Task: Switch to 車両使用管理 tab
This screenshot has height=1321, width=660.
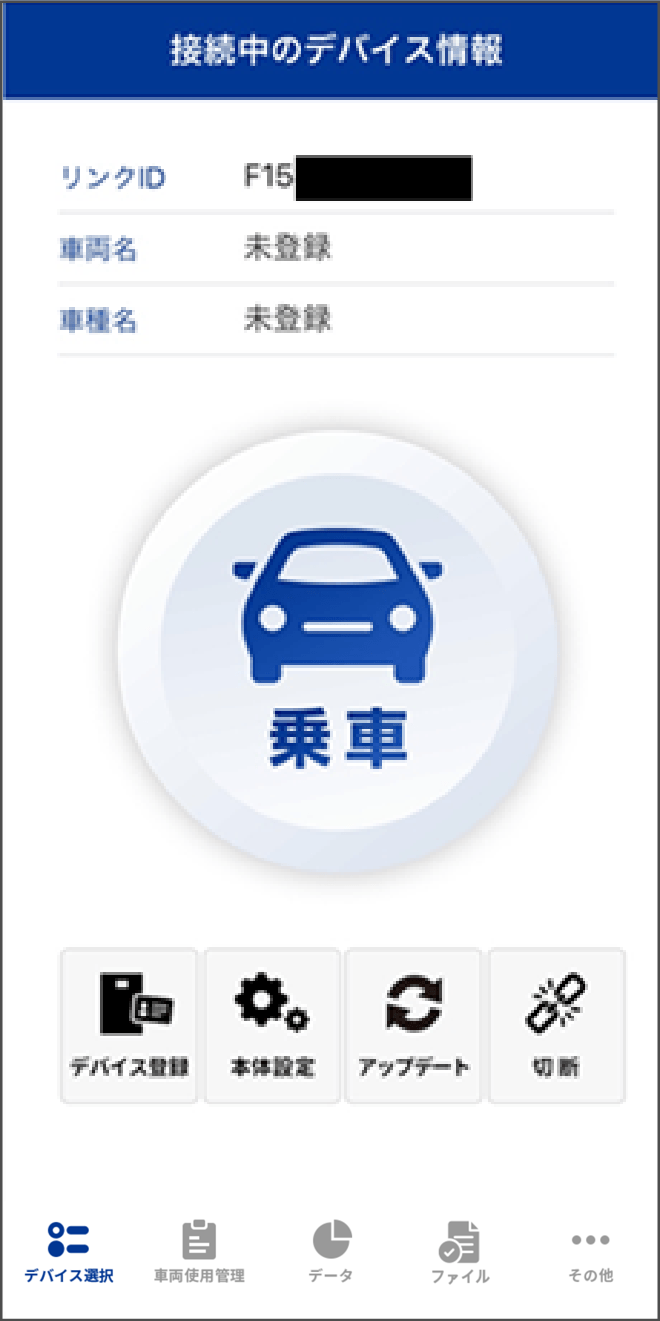Action: click(199, 1251)
